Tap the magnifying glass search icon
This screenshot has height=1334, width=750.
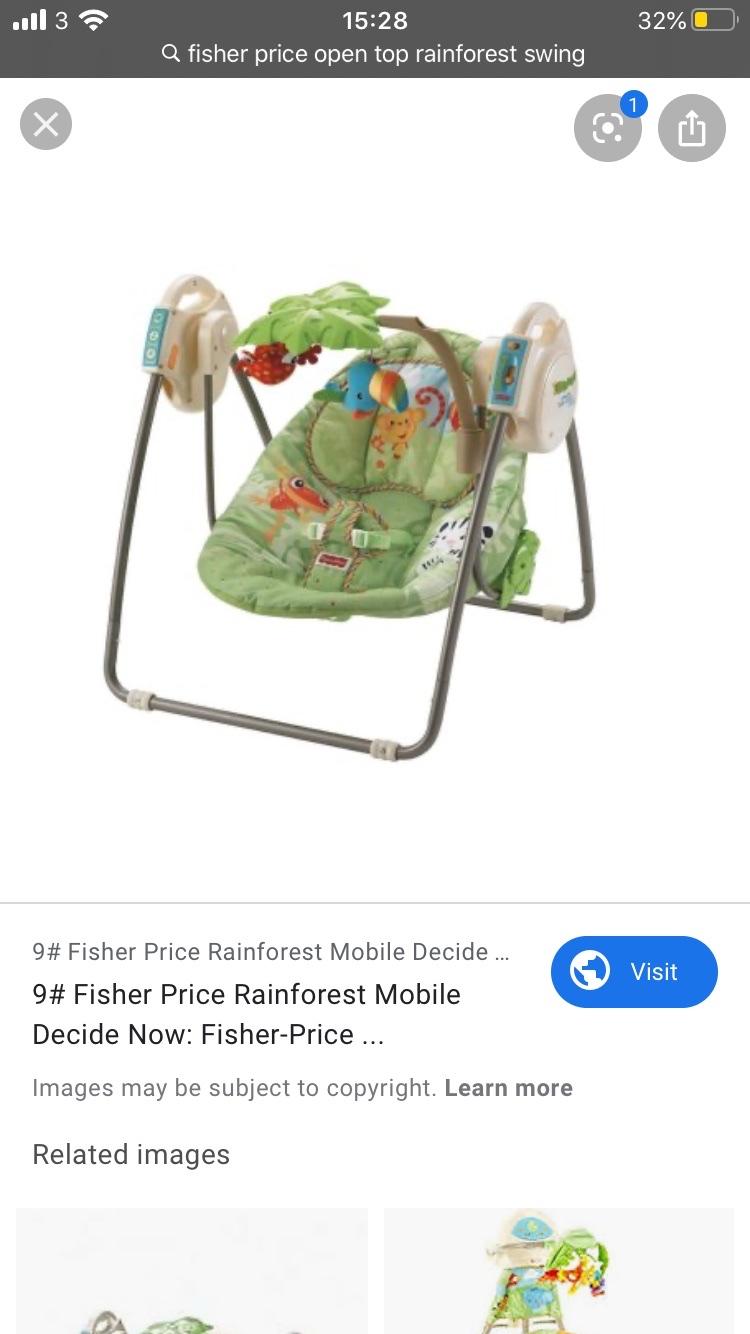(x=170, y=54)
